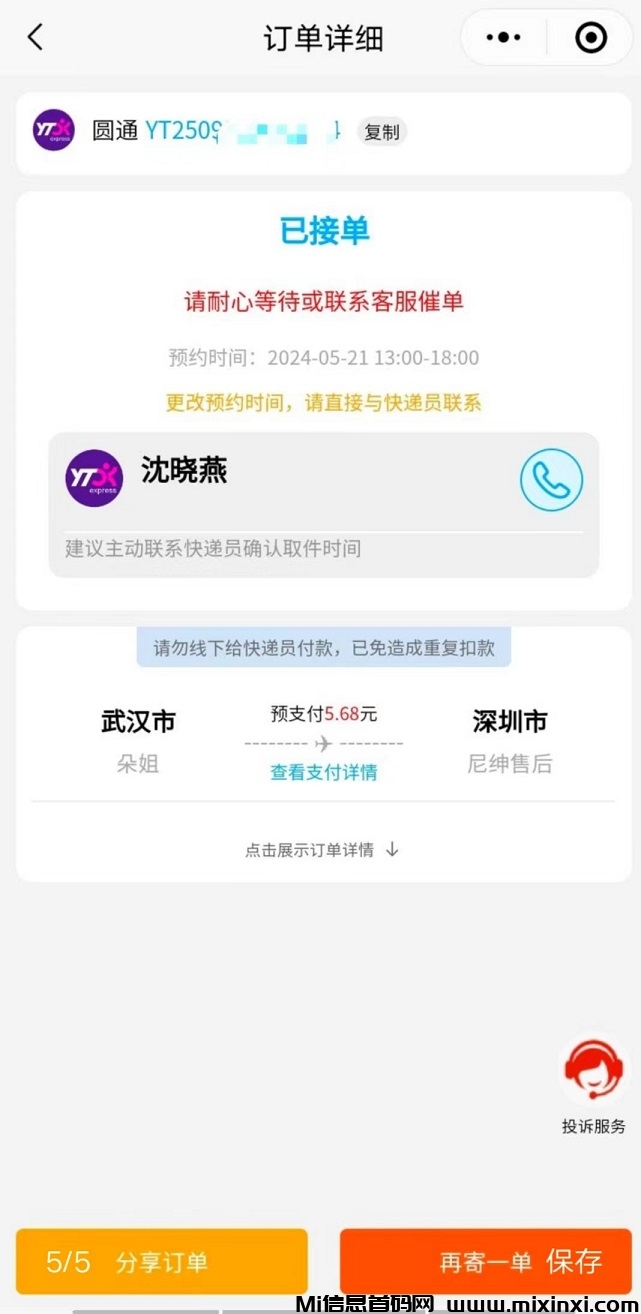Screen dimensions: 641x1314
Task: View payment details (查看支付详情)
Action: [323, 772]
